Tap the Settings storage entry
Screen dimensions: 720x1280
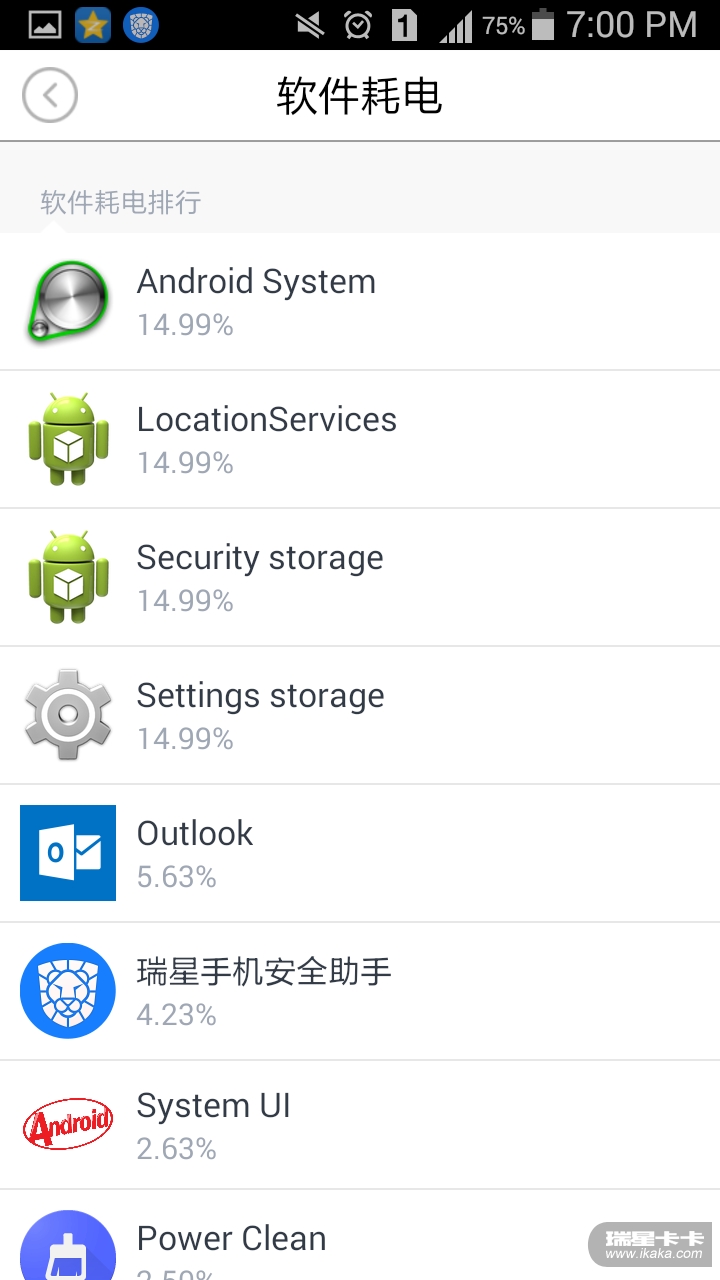tap(360, 715)
